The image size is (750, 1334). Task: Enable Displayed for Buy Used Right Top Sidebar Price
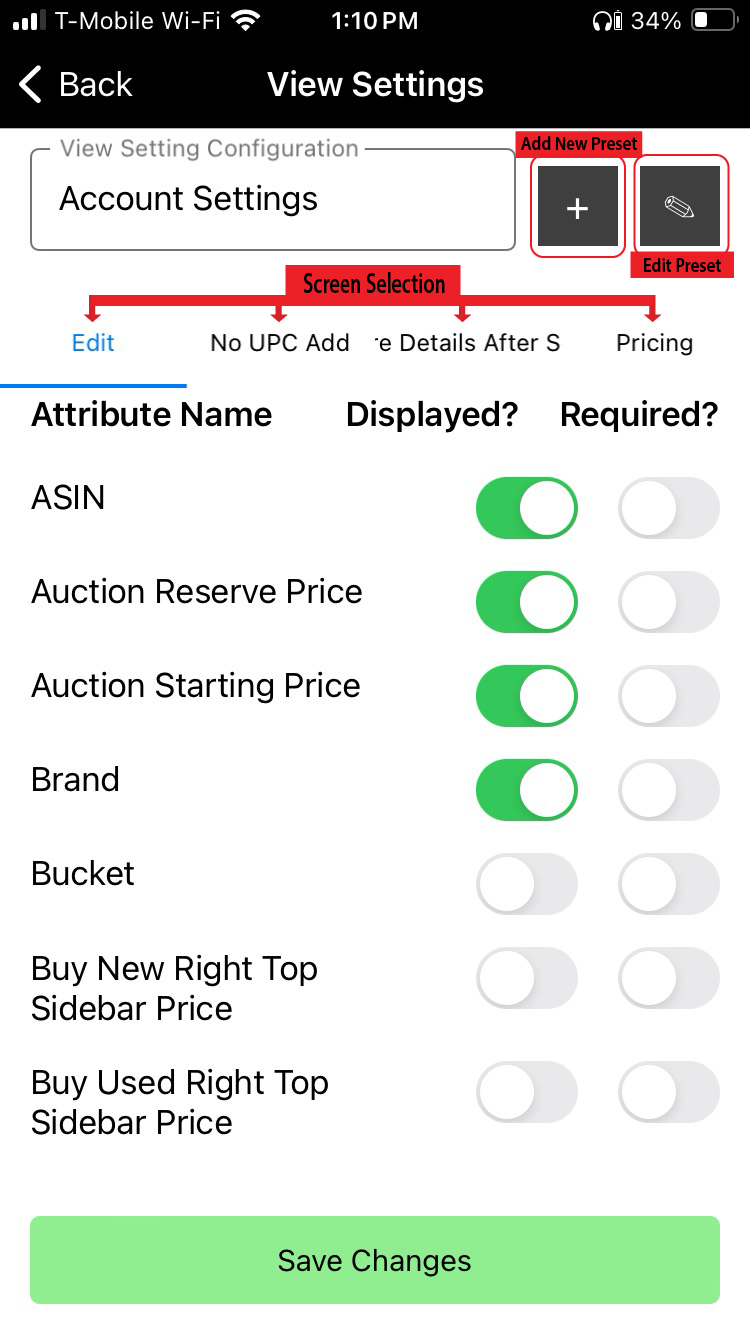[x=526, y=1093]
